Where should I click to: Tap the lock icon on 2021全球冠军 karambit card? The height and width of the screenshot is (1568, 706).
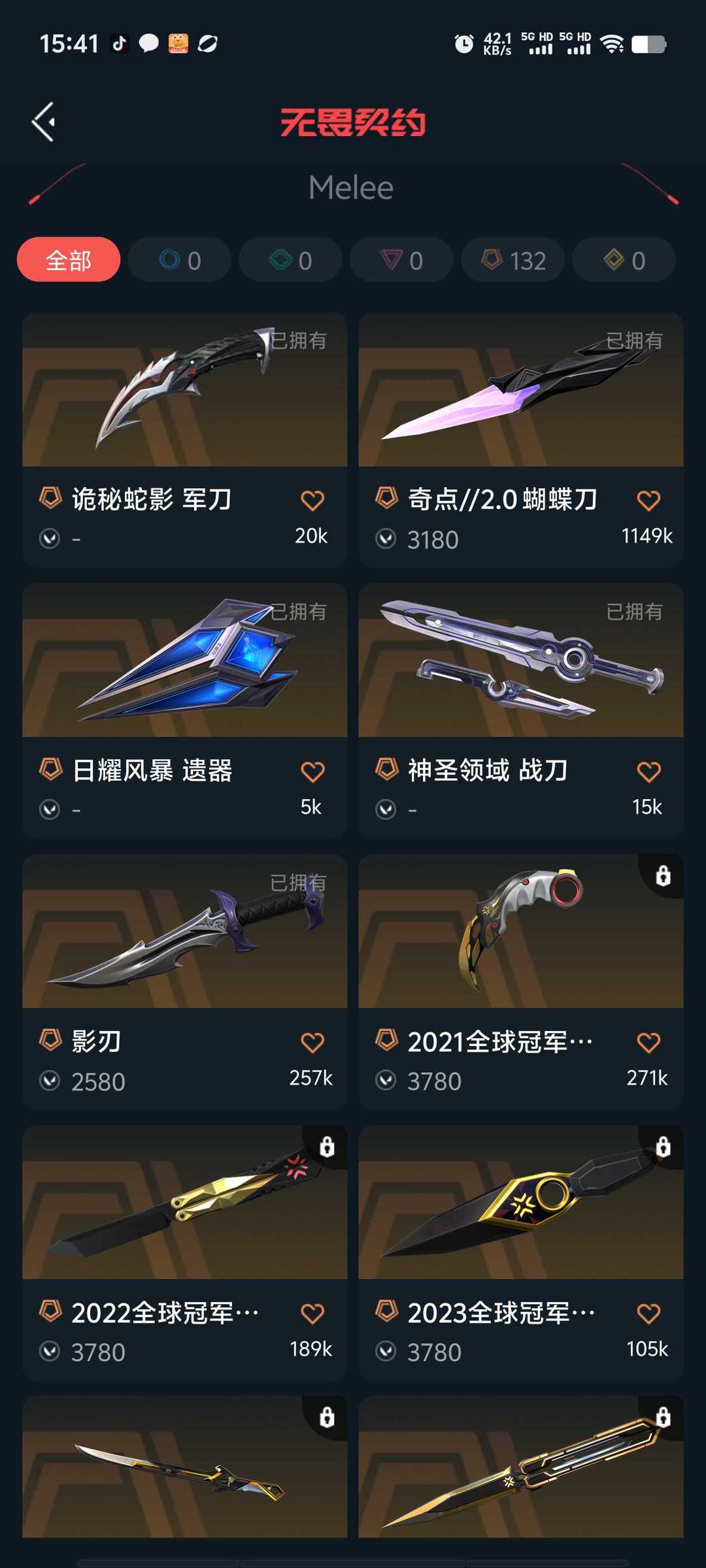[662, 877]
